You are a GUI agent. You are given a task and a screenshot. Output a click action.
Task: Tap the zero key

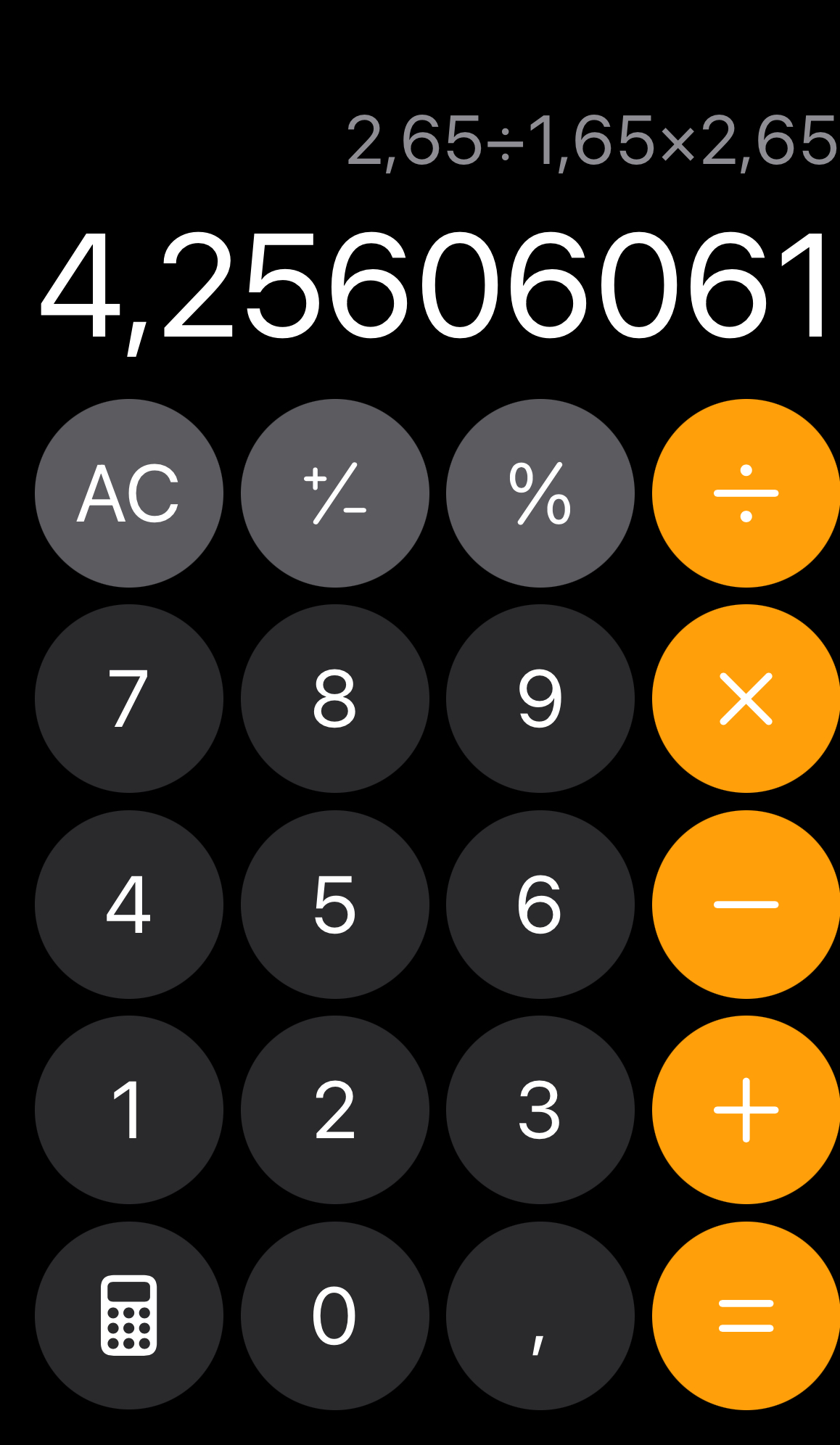pyautogui.click(x=334, y=1316)
